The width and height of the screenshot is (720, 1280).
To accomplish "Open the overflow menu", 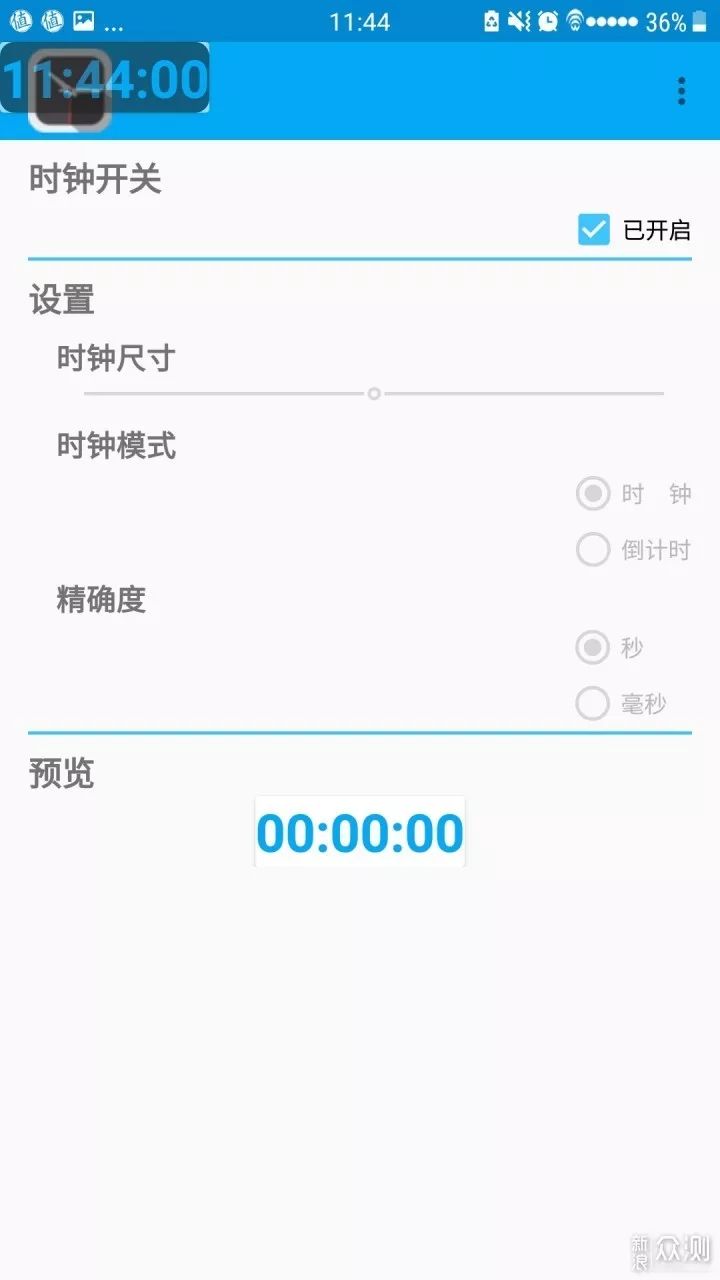I will point(681,91).
